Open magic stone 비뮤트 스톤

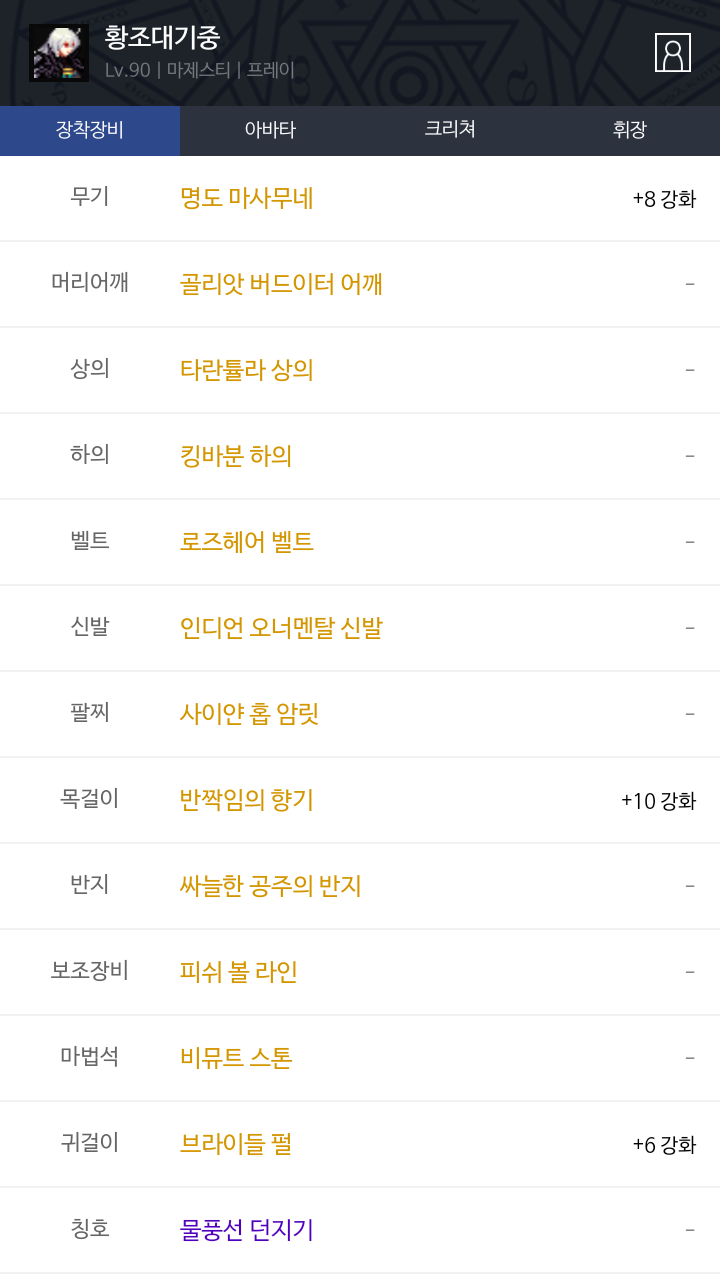point(236,1058)
